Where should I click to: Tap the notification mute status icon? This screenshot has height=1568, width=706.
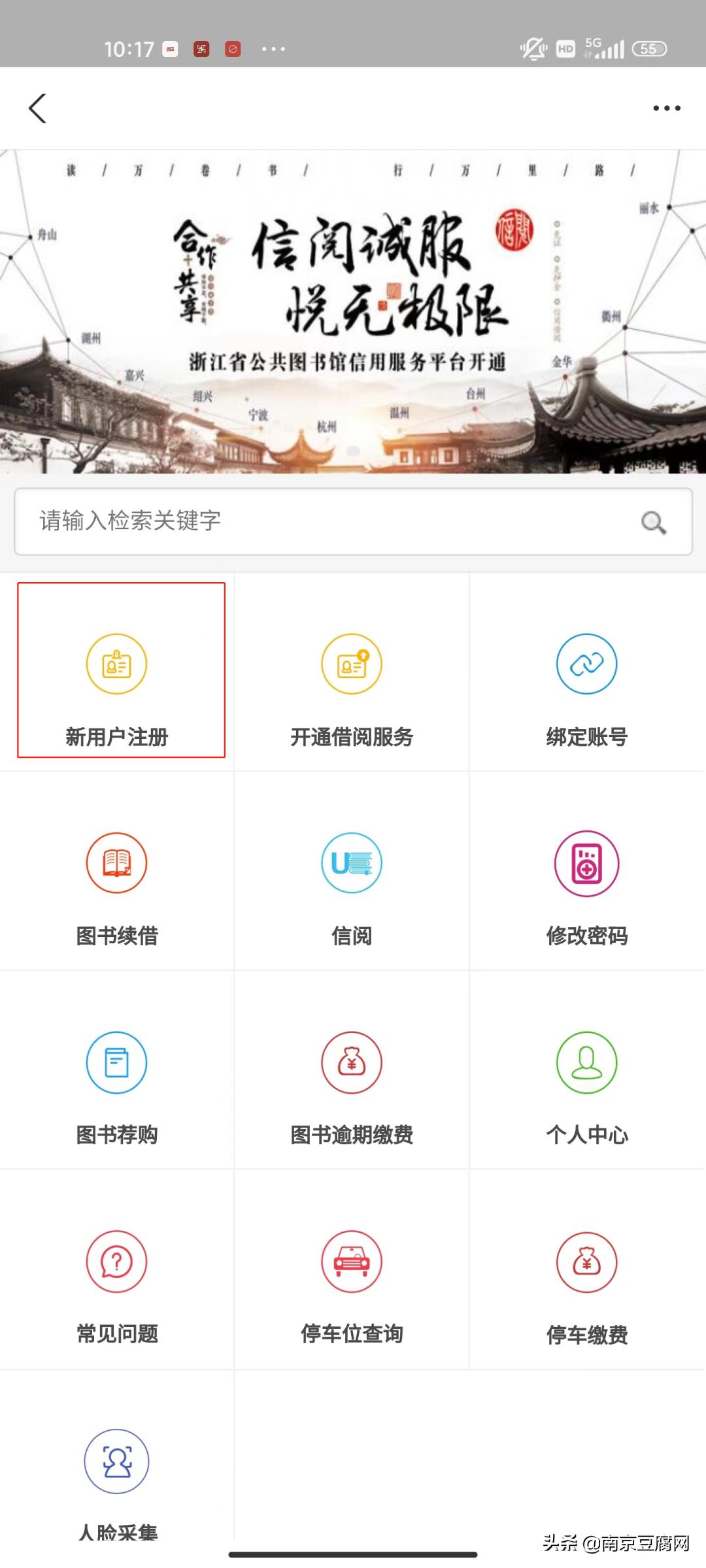pyautogui.click(x=533, y=49)
